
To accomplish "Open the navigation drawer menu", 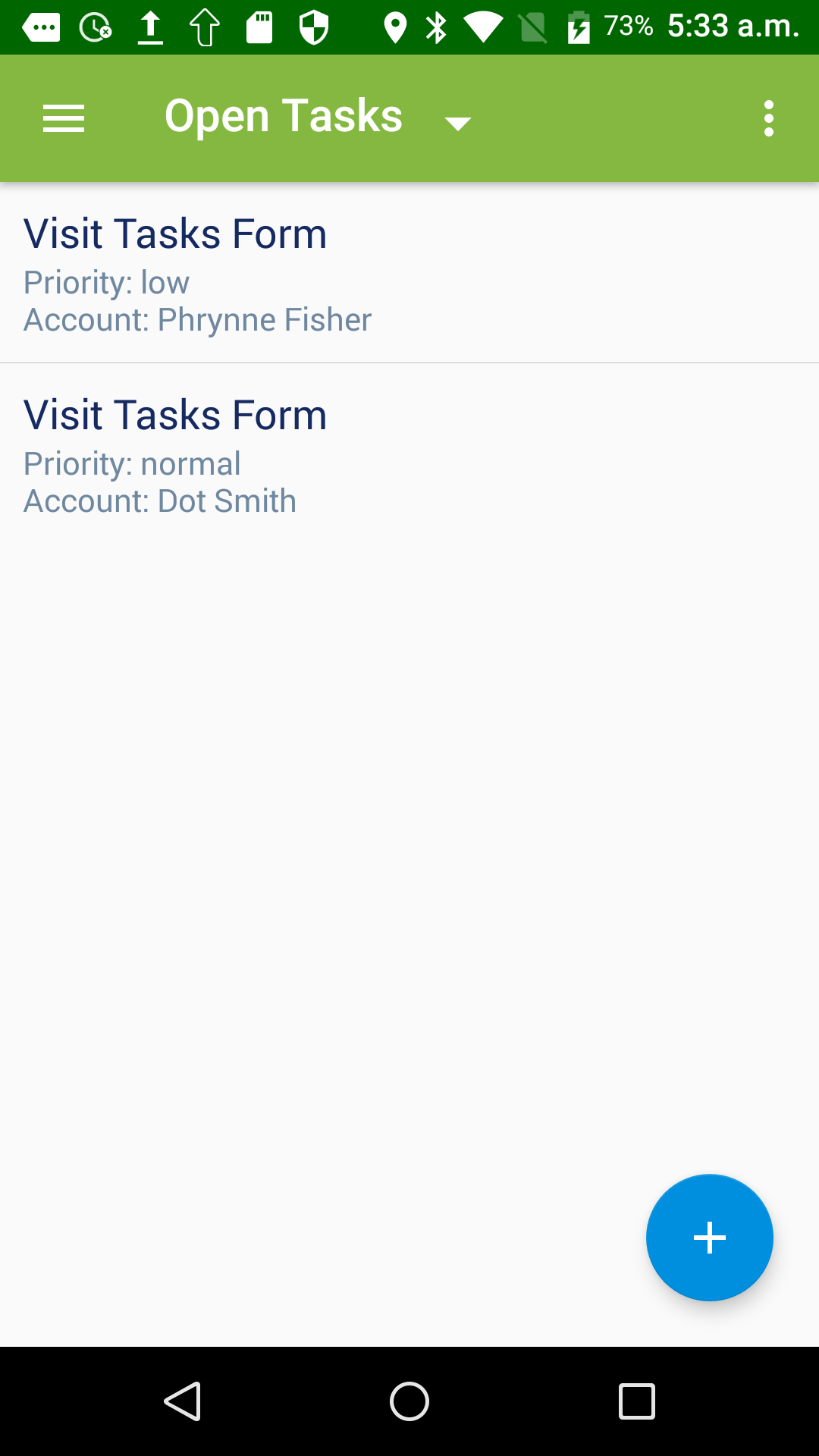I will pyautogui.click(x=64, y=118).
